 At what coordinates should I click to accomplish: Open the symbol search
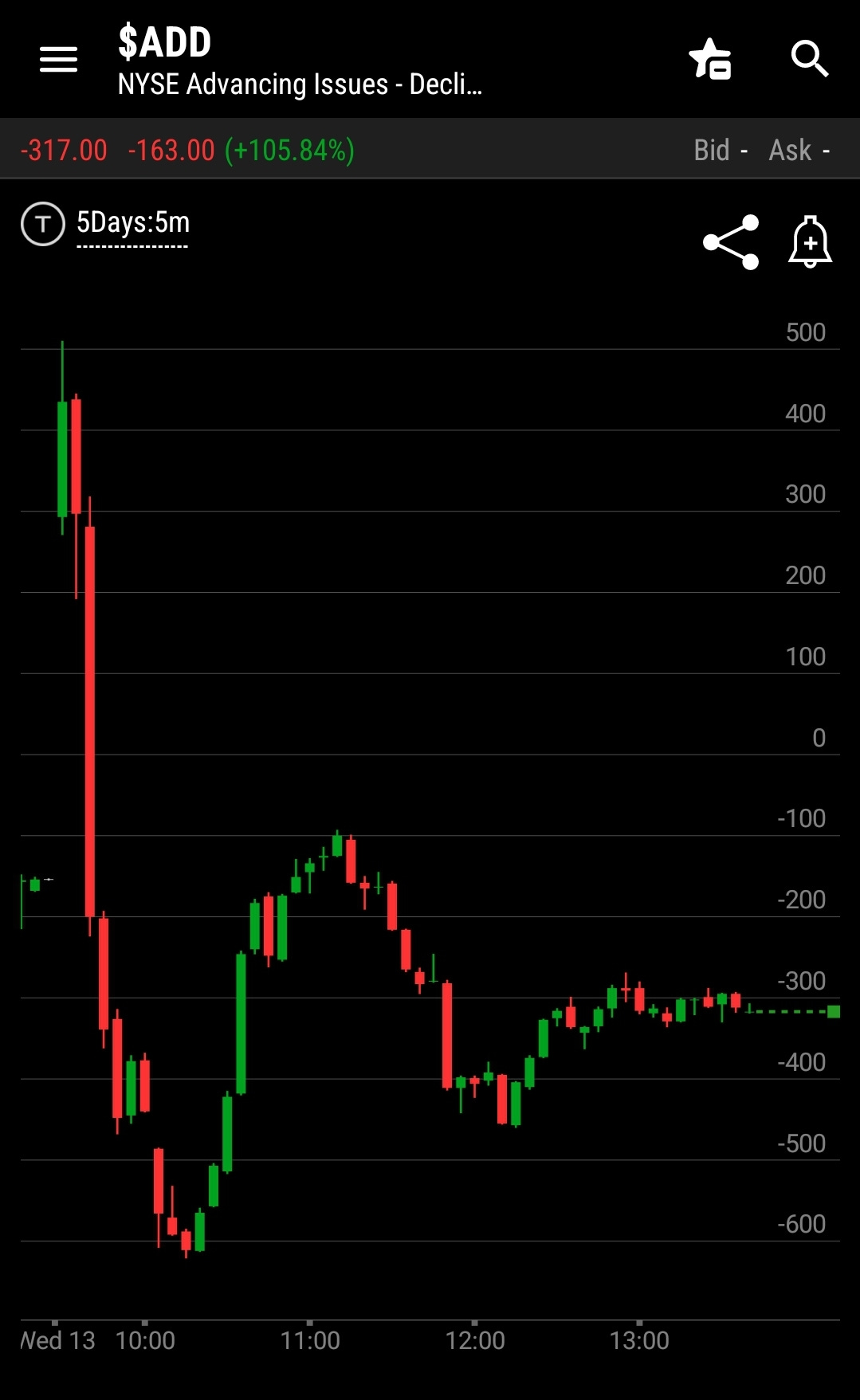(809, 59)
